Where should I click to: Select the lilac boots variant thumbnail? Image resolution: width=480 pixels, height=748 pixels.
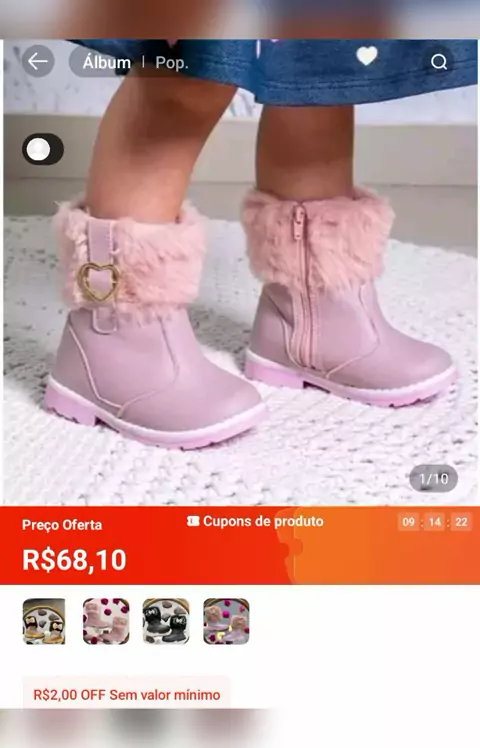tap(226, 622)
